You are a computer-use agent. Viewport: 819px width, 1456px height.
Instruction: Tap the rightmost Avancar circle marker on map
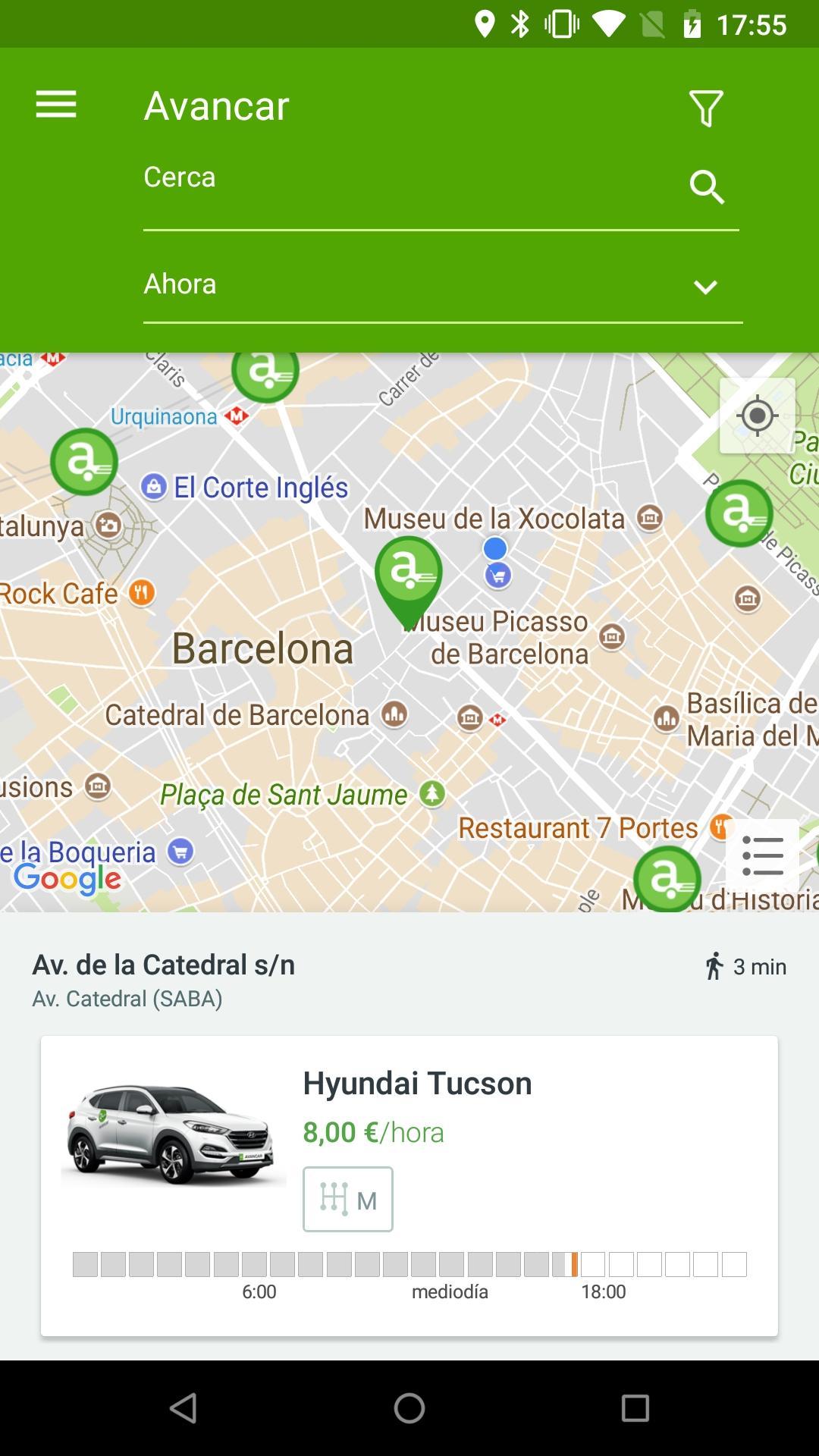coord(739,513)
